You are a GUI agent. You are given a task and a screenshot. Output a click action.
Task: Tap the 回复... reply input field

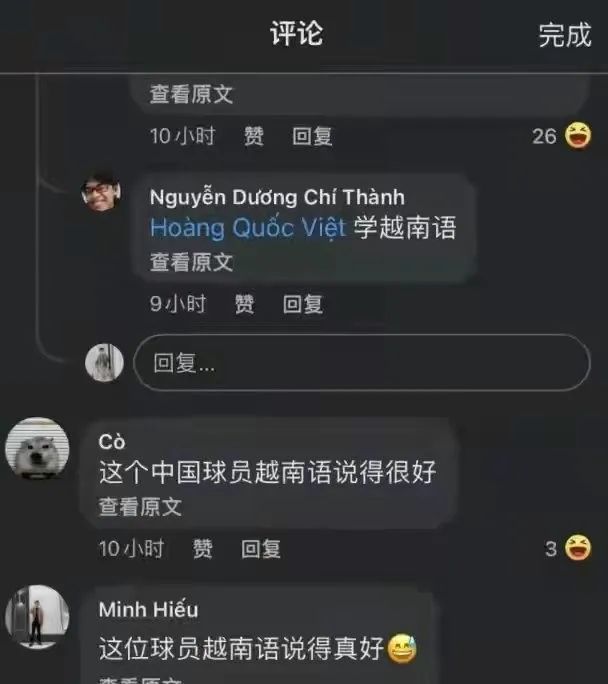(360, 362)
